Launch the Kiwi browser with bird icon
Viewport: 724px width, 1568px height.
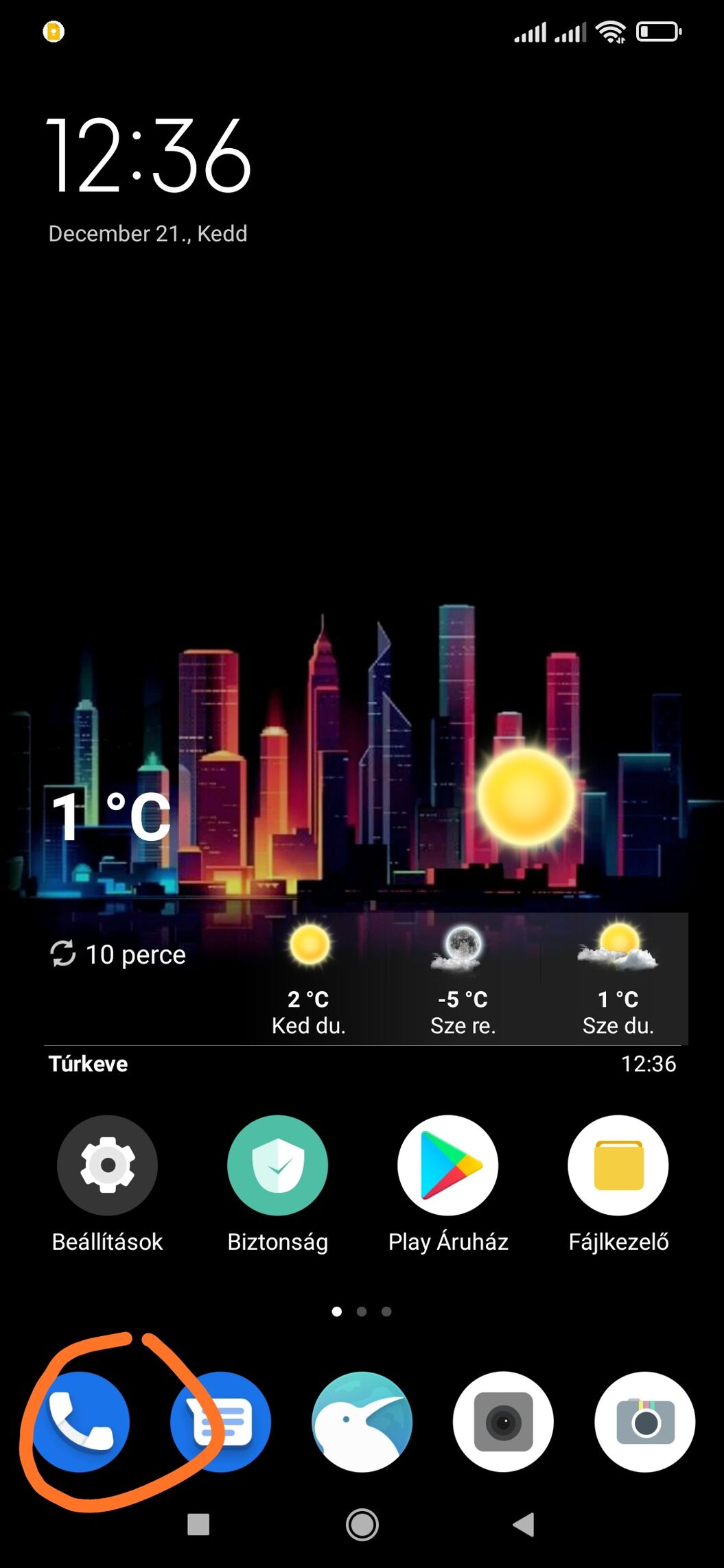point(362,1422)
